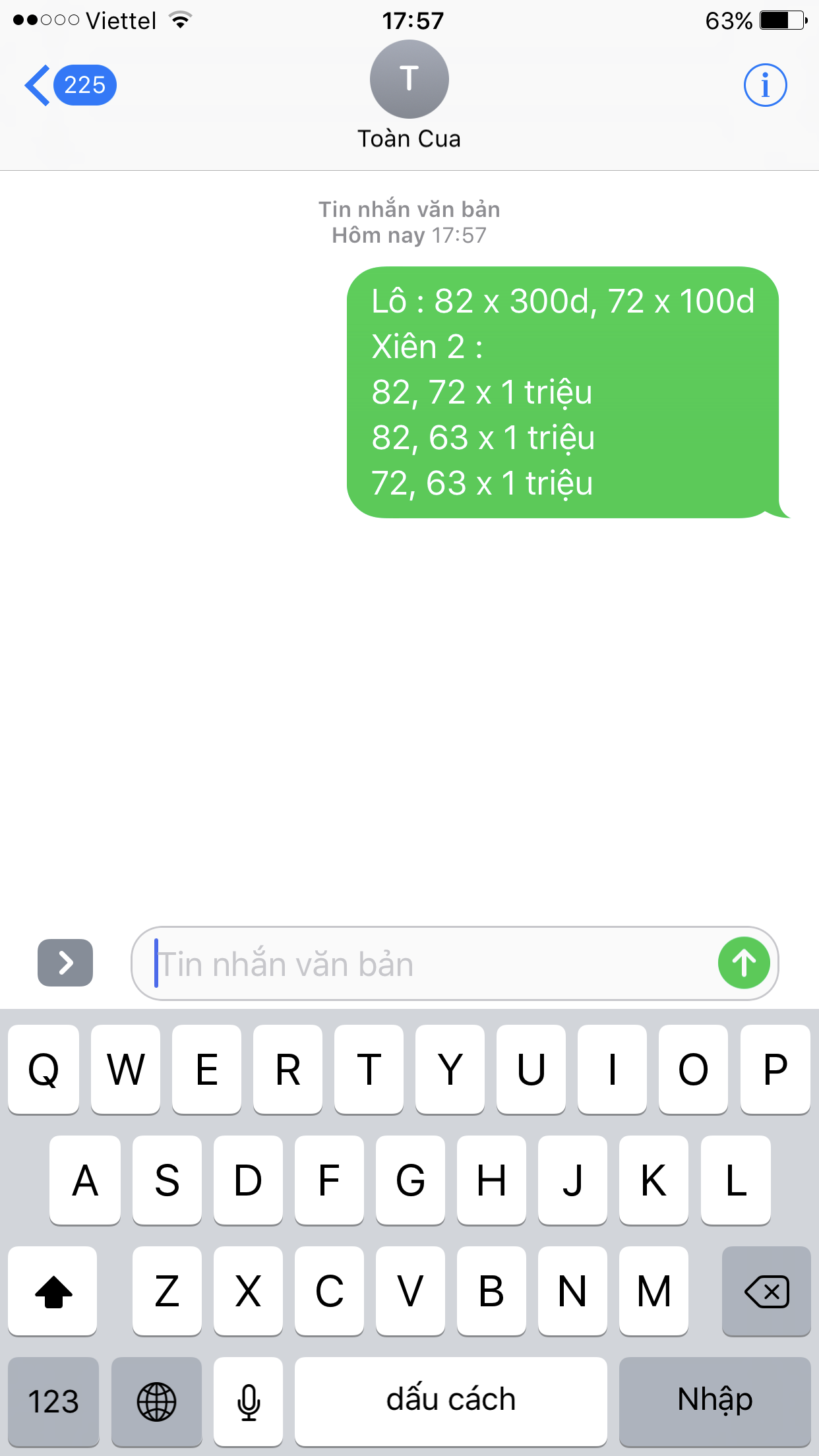Start dictation with the microphone key
Image resolution: width=819 pixels, height=1456 pixels.
(249, 1401)
